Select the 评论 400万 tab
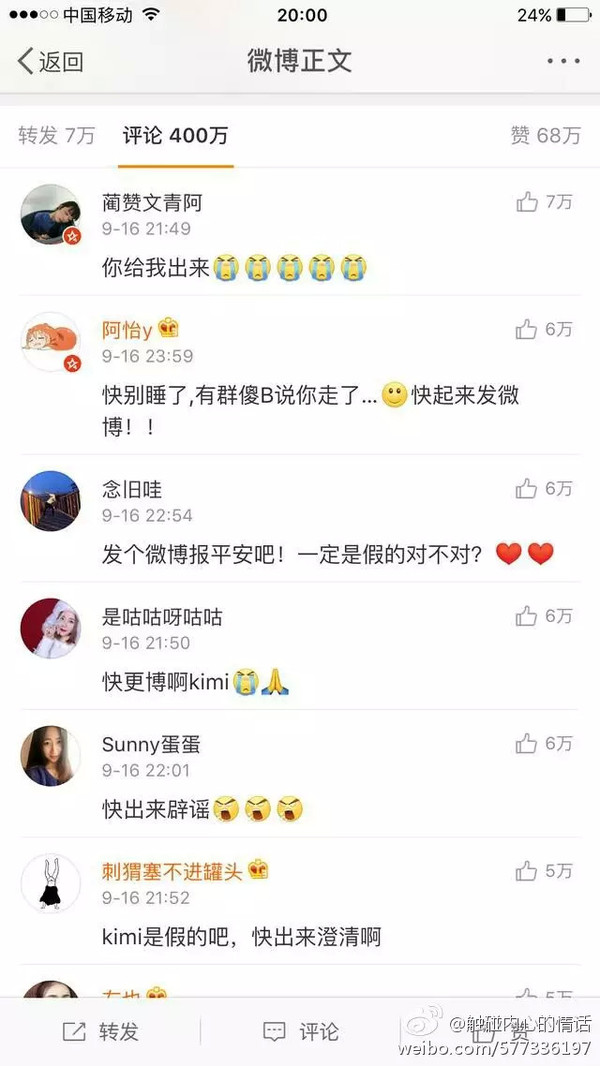This screenshot has height=1066, width=600. pos(175,136)
